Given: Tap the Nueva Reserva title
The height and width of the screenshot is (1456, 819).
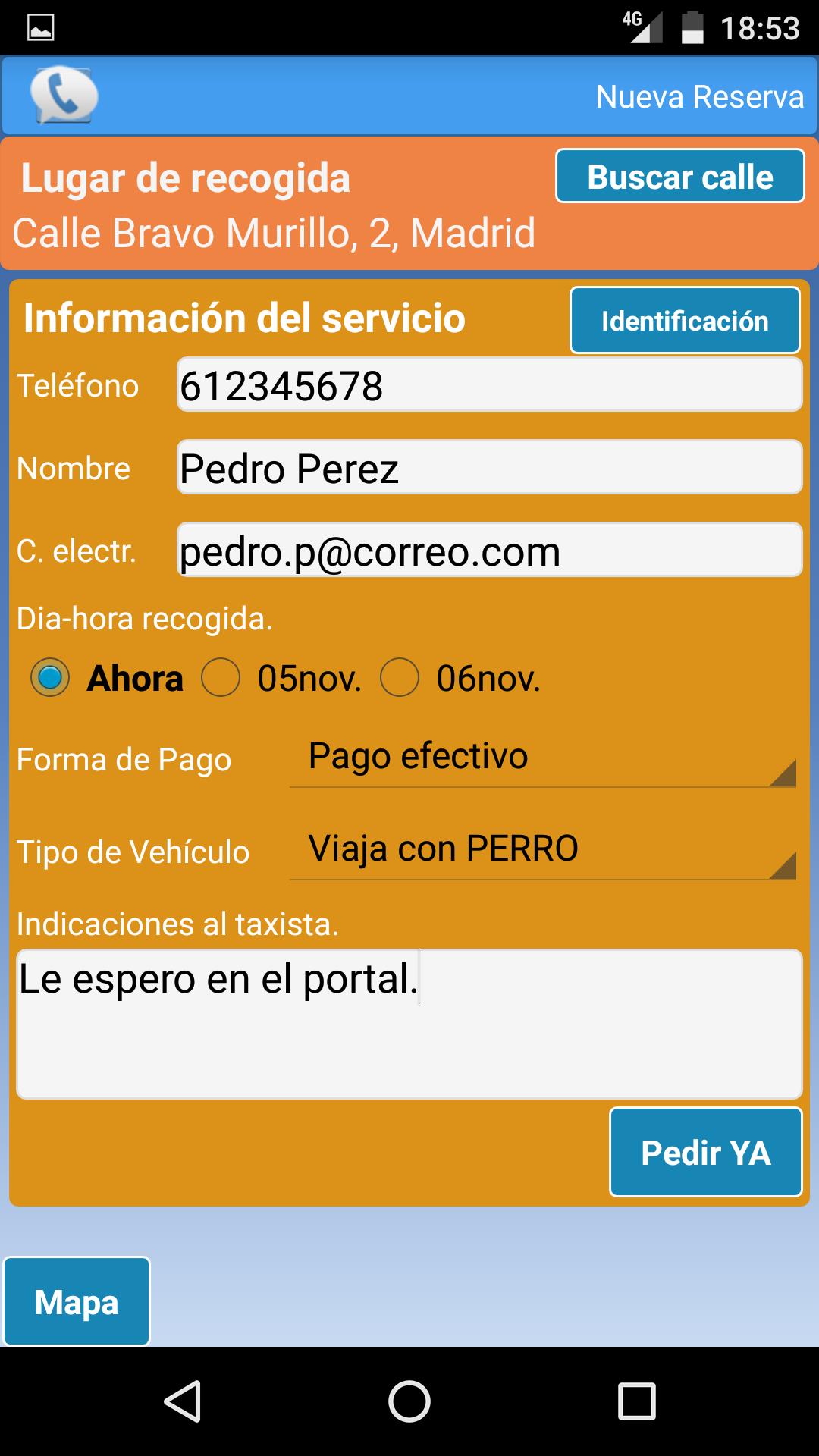Looking at the screenshot, I should point(700,96).
